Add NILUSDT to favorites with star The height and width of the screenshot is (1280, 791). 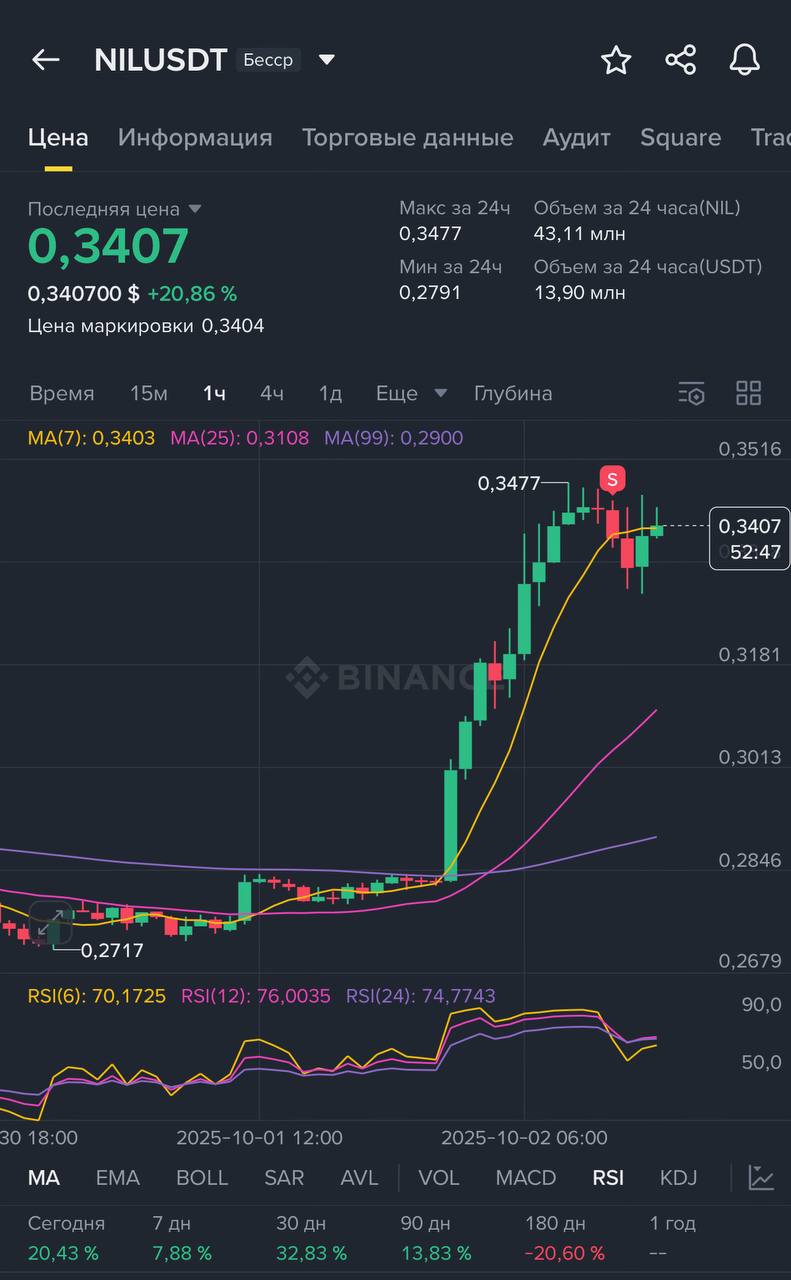coord(616,60)
